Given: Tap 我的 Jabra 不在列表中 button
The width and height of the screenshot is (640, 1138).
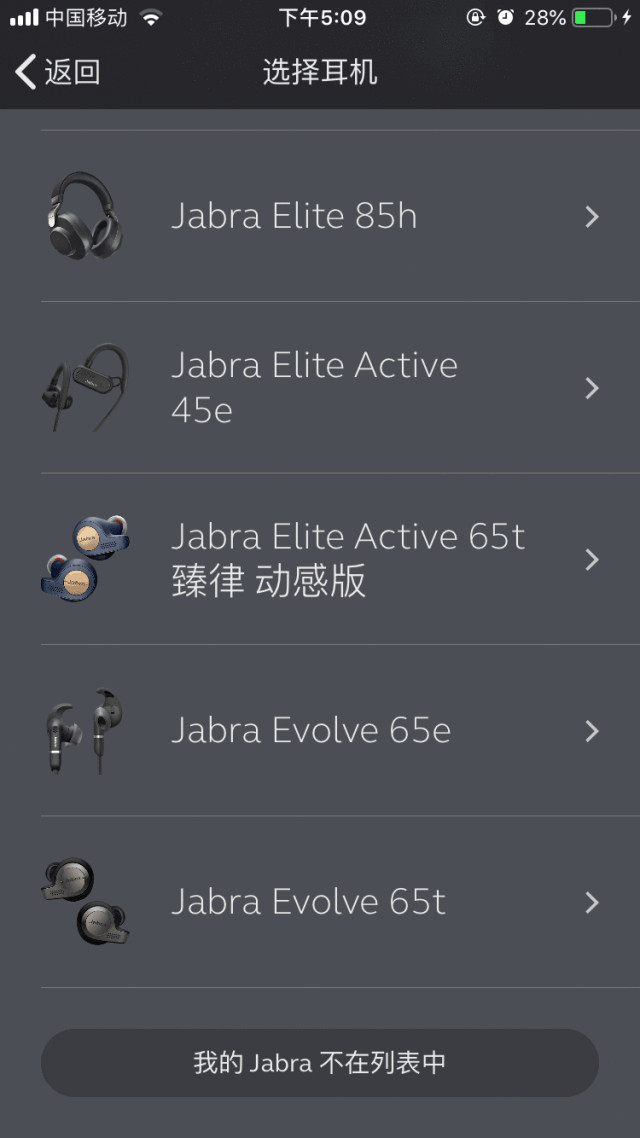Looking at the screenshot, I should [320, 1062].
